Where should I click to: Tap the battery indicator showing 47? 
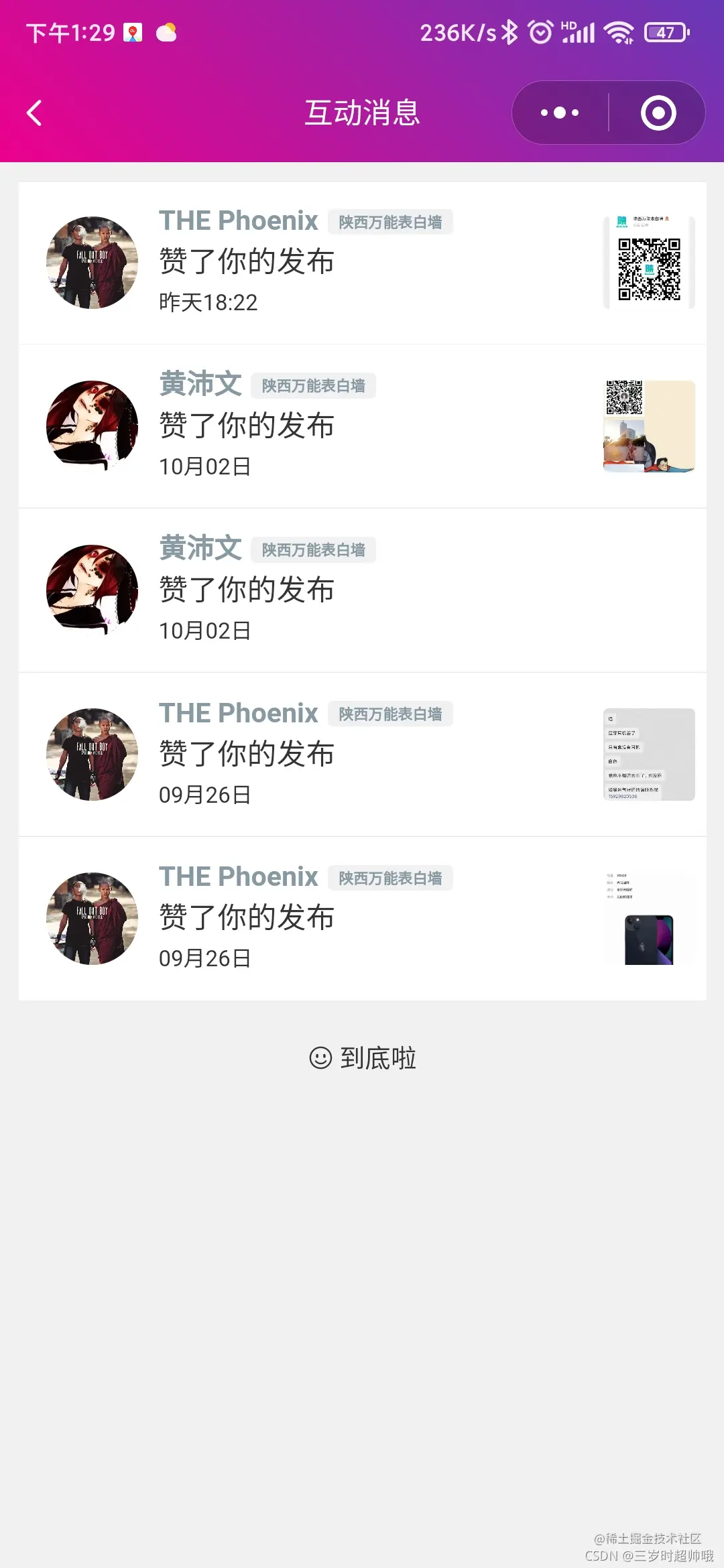coord(665,31)
